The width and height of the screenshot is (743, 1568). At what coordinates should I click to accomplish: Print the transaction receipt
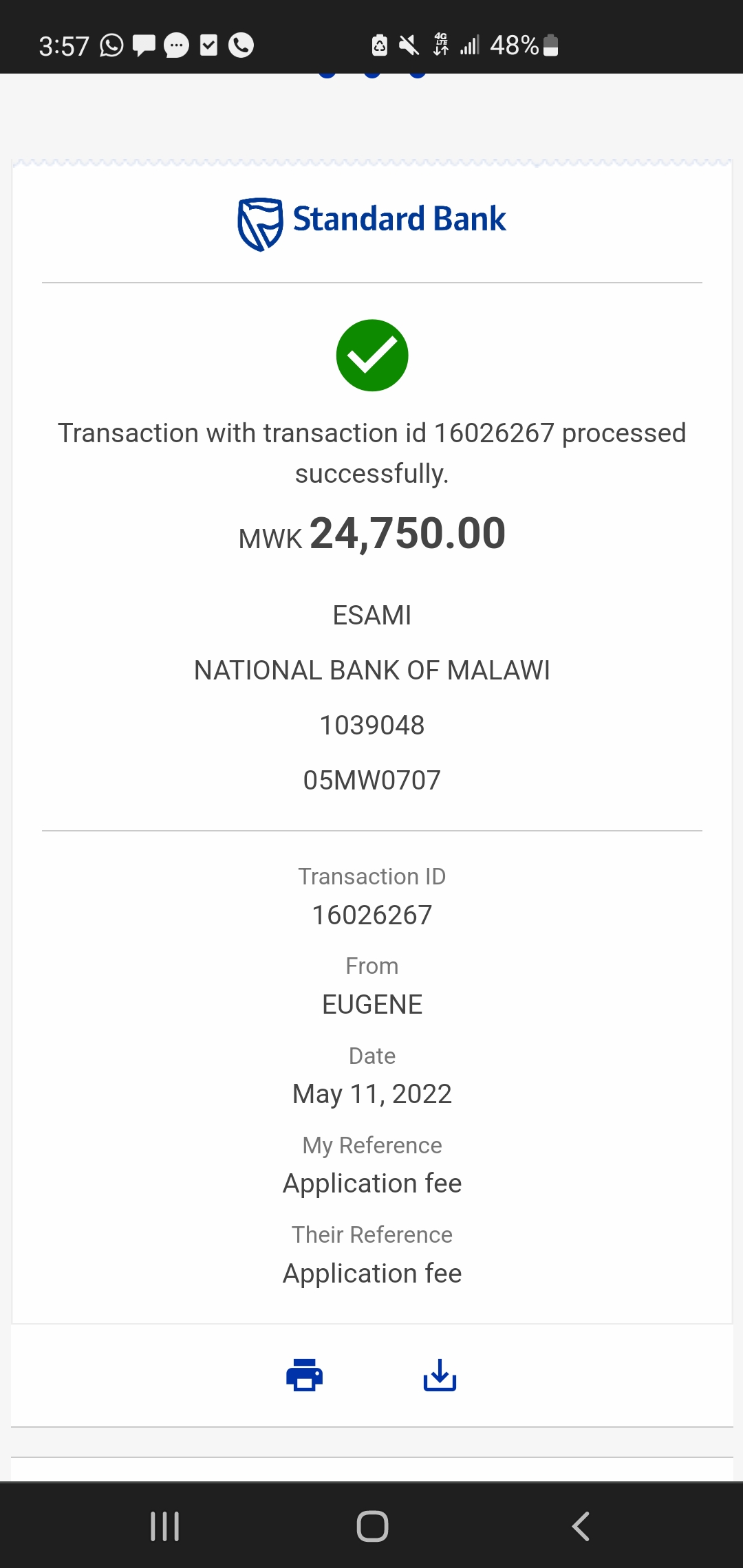304,1375
